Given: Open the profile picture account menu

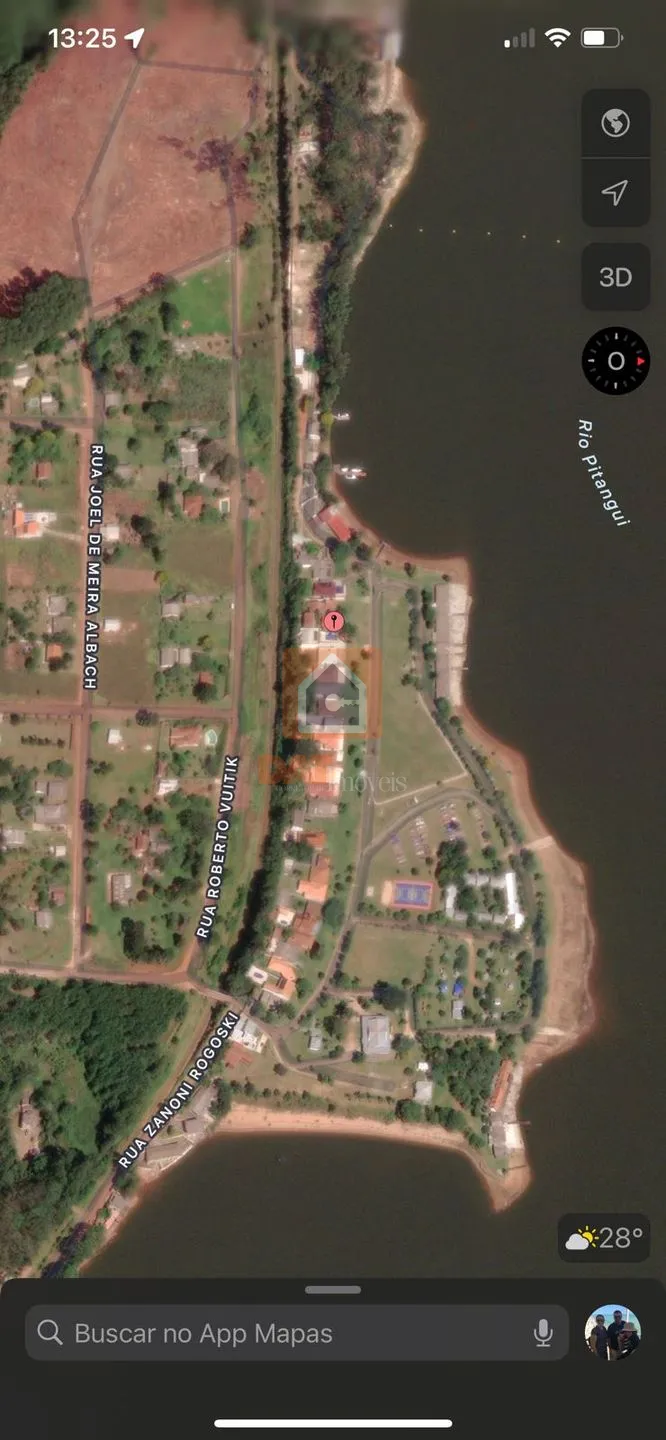Looking at the screenshot, I should 613,1332.
